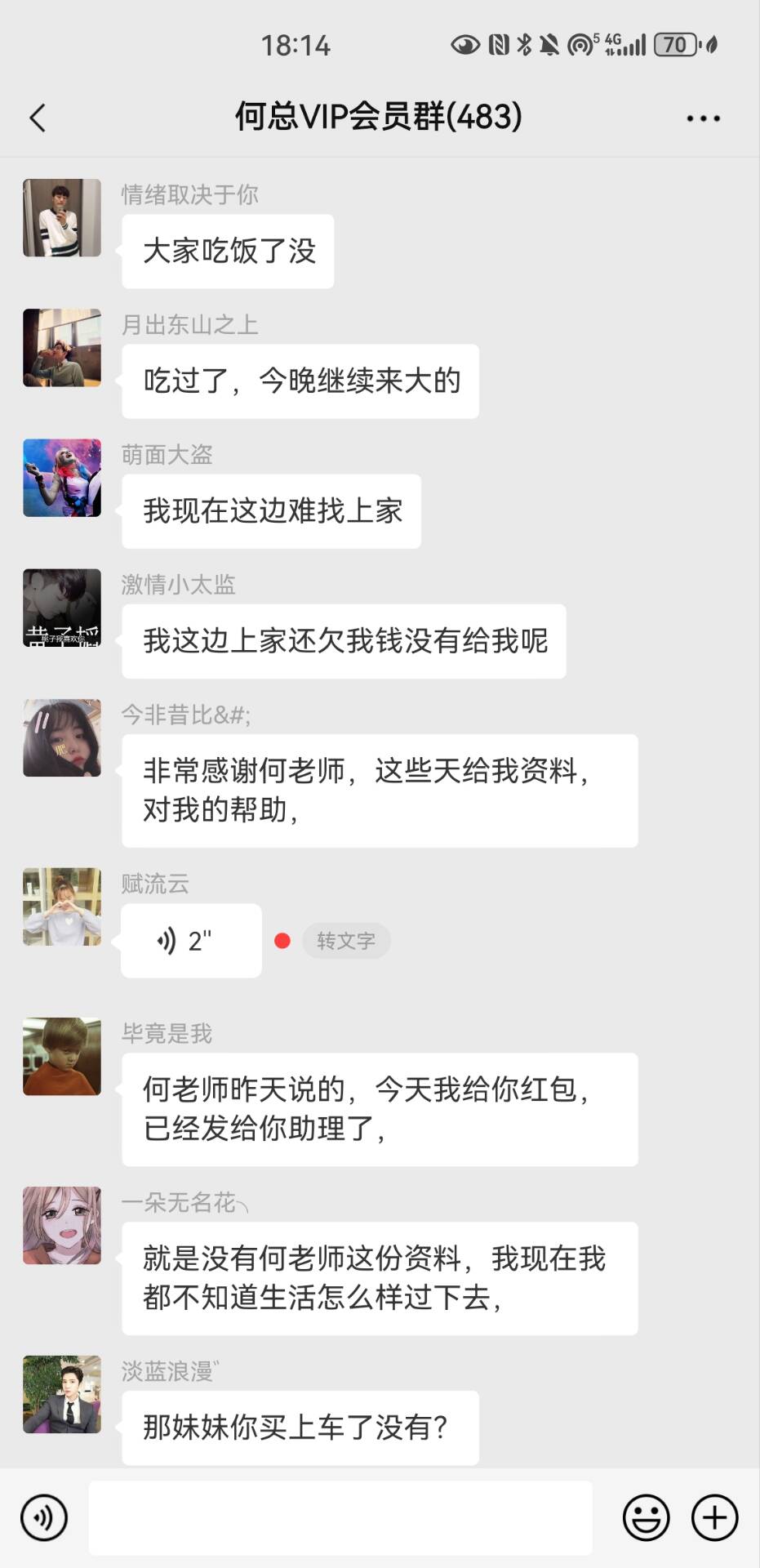Tap 萌面大盗's avatar
The image size is (760, 1568).
click(x=62, y=478)
